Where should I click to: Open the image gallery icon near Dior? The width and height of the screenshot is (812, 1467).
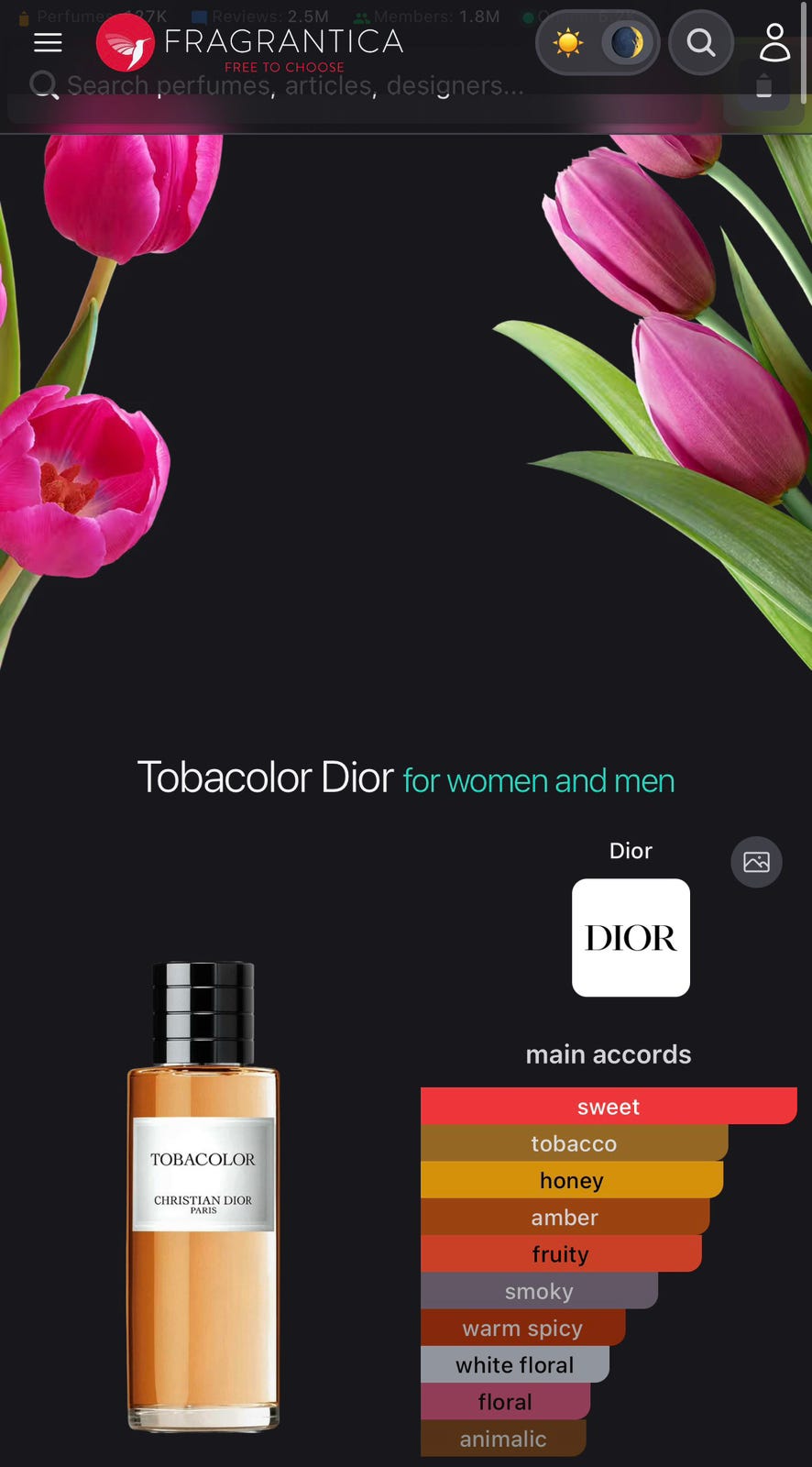756,862
